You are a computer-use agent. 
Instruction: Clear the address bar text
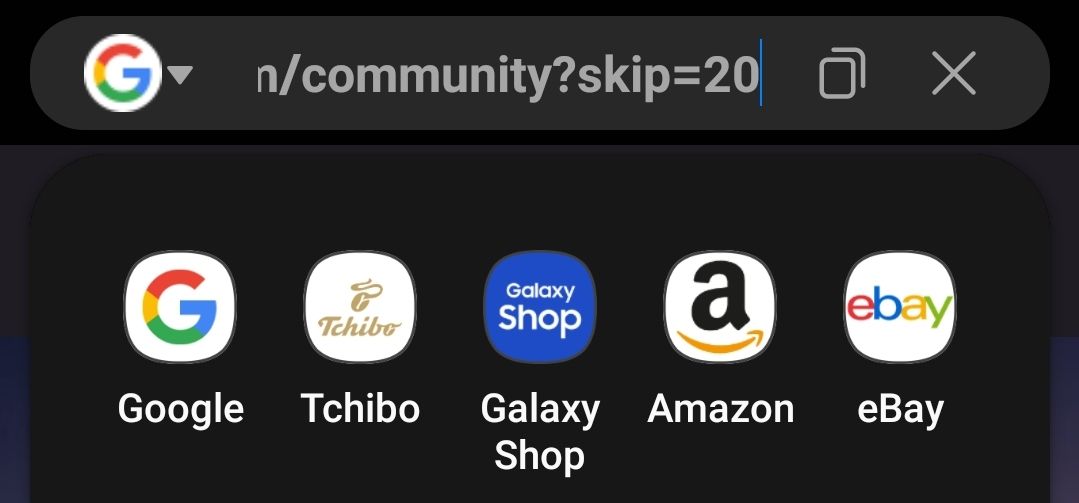click(x=953, y=74)
